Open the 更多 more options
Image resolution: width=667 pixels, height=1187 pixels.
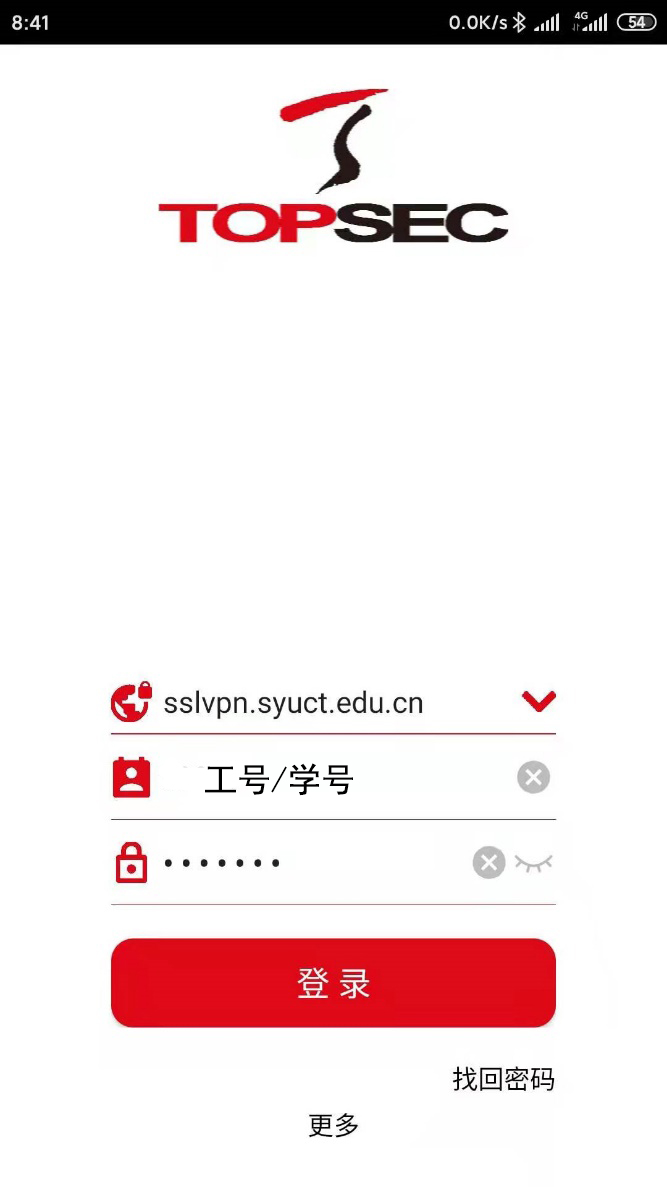pyautogui.click(x=333, y=1126)
